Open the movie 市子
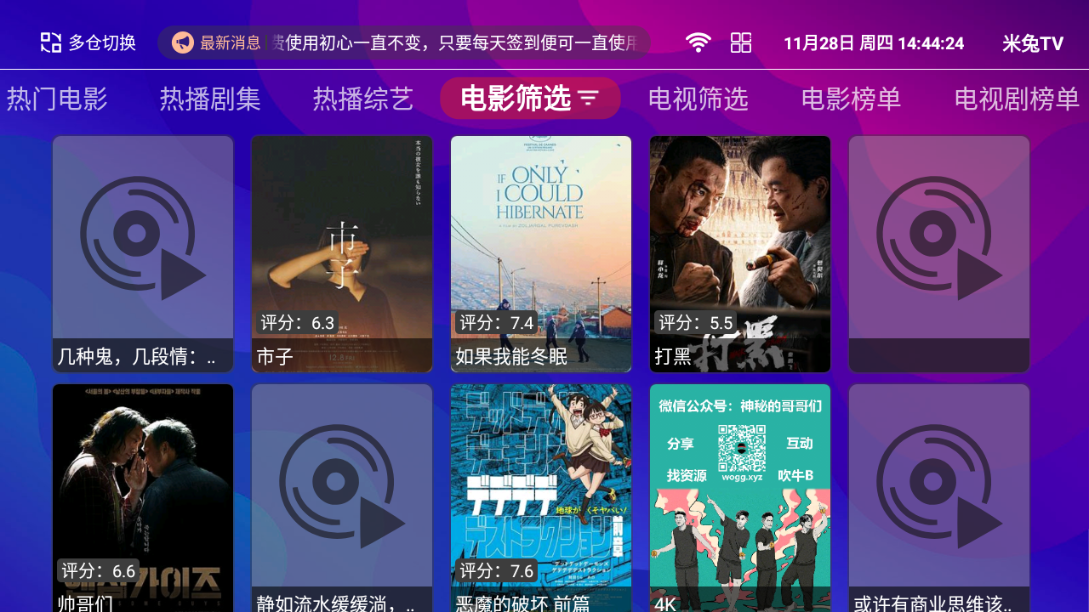This screenshot has height=612, width=1089. [342, 254]
